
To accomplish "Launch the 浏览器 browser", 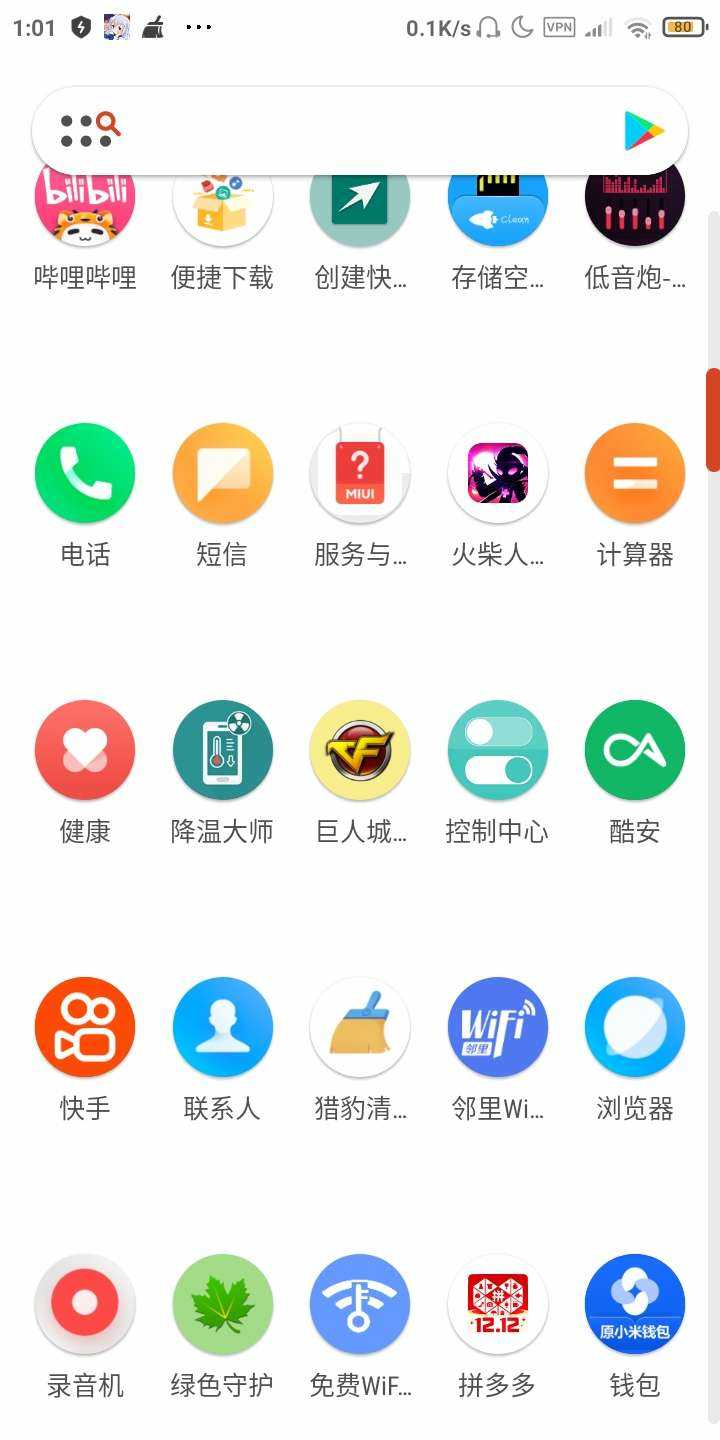I will [x=635, y=1027].
